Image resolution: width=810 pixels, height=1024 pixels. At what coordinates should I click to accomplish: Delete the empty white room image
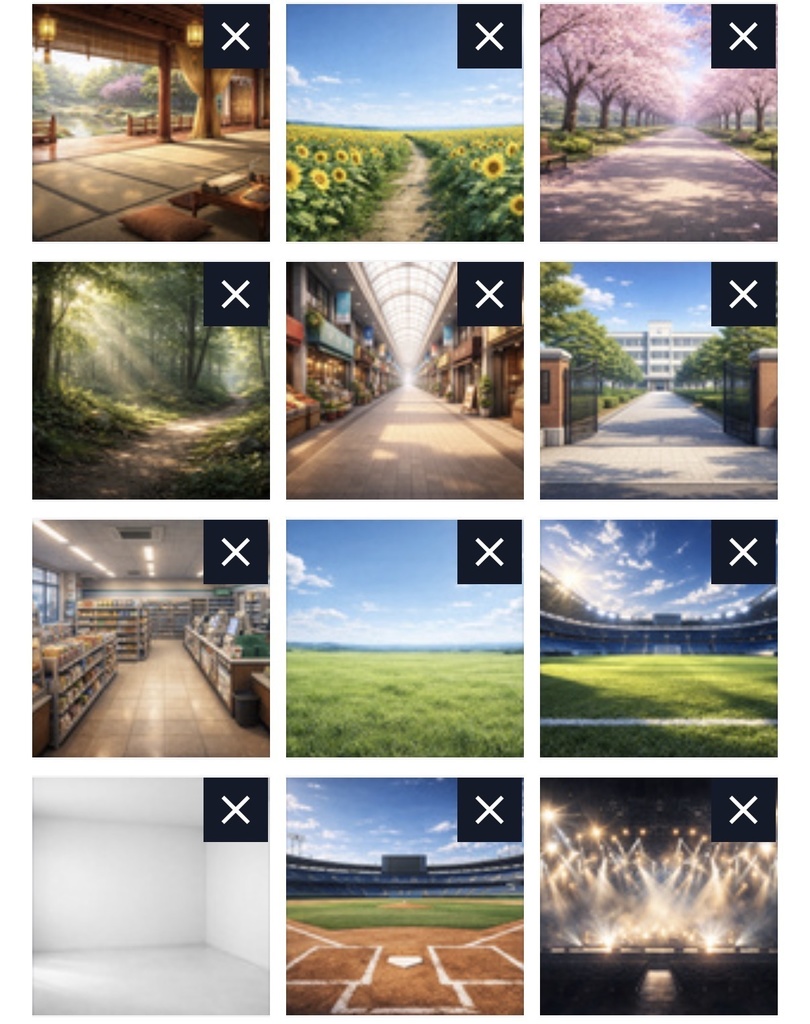[236, 810]
